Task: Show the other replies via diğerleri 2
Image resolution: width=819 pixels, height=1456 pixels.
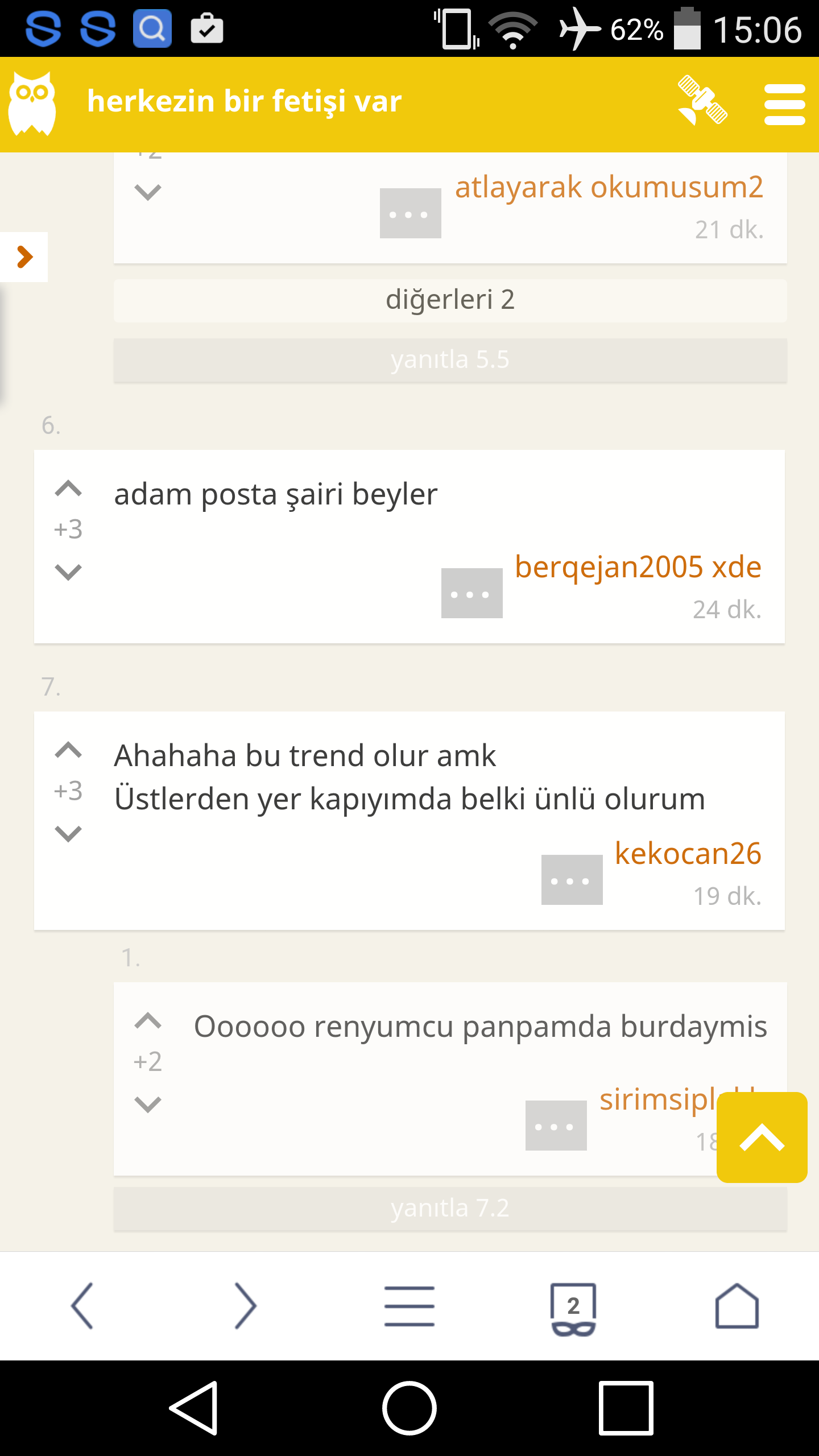Action: [450, 300]
